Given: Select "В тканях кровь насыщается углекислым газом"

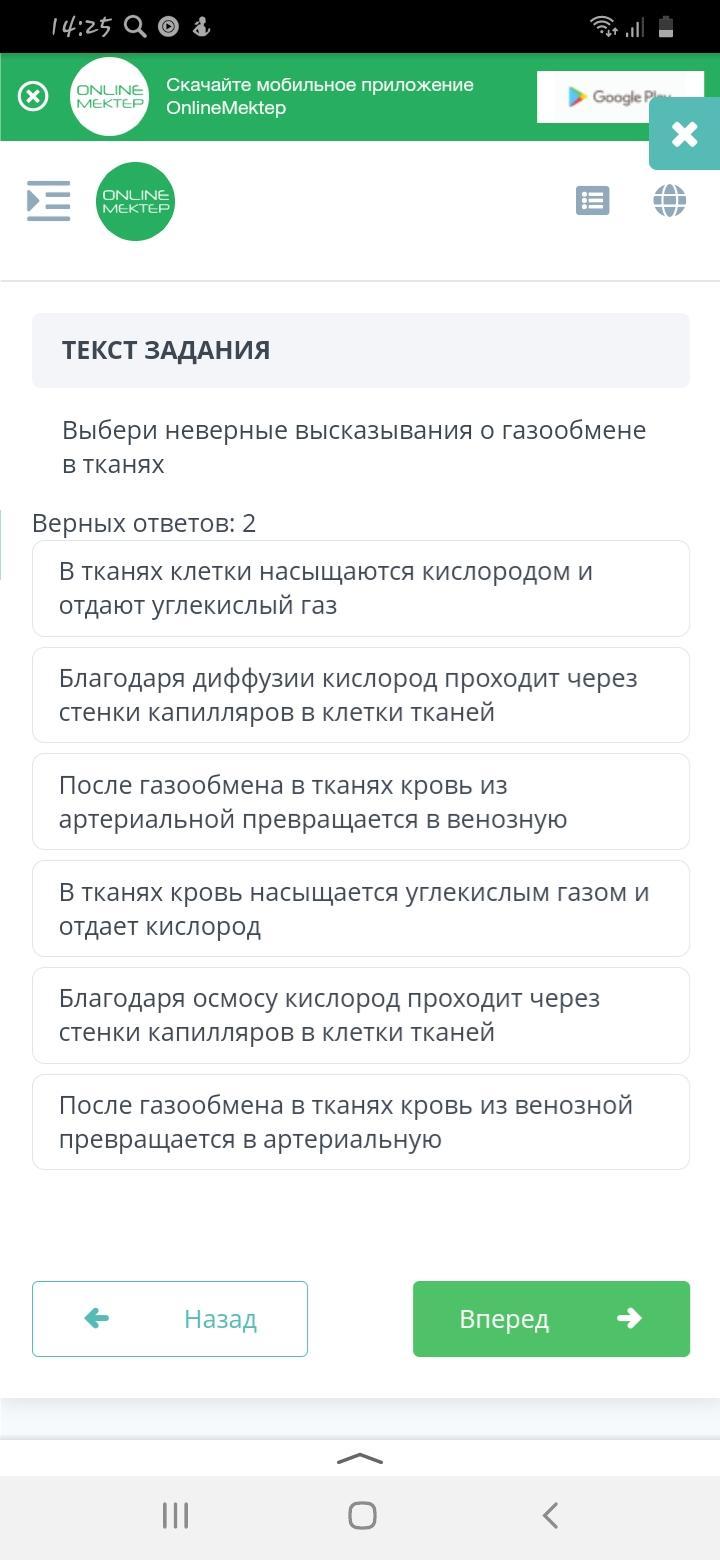Looking at the screenshot, I should 361,908.
